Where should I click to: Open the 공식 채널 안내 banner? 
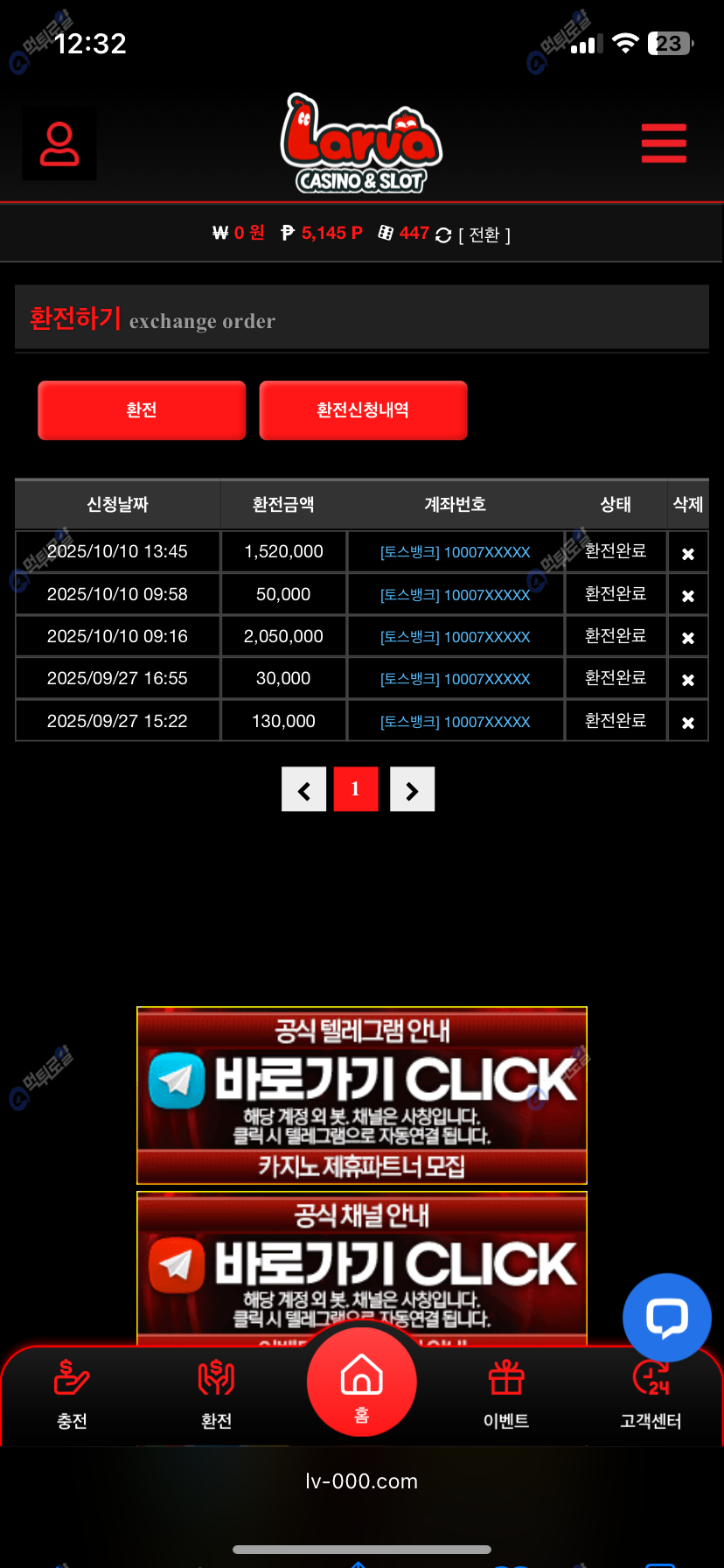coord(362,1264)
